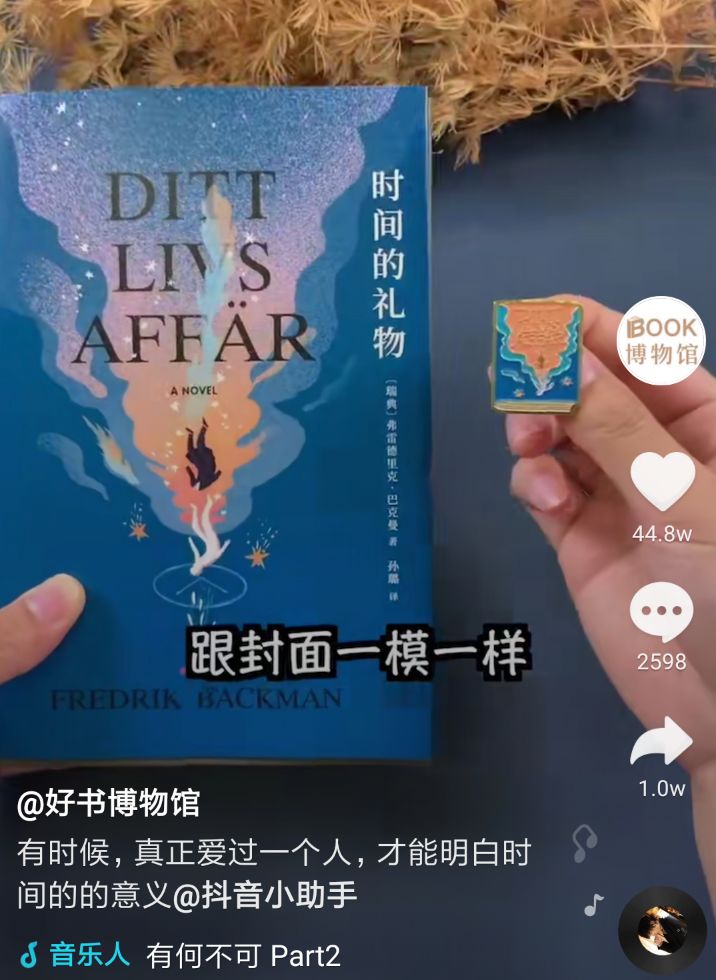The width and height of the screenshot is (716, 980).
Task: Open the @抖音小助手 mention
Action: [265, 894]
